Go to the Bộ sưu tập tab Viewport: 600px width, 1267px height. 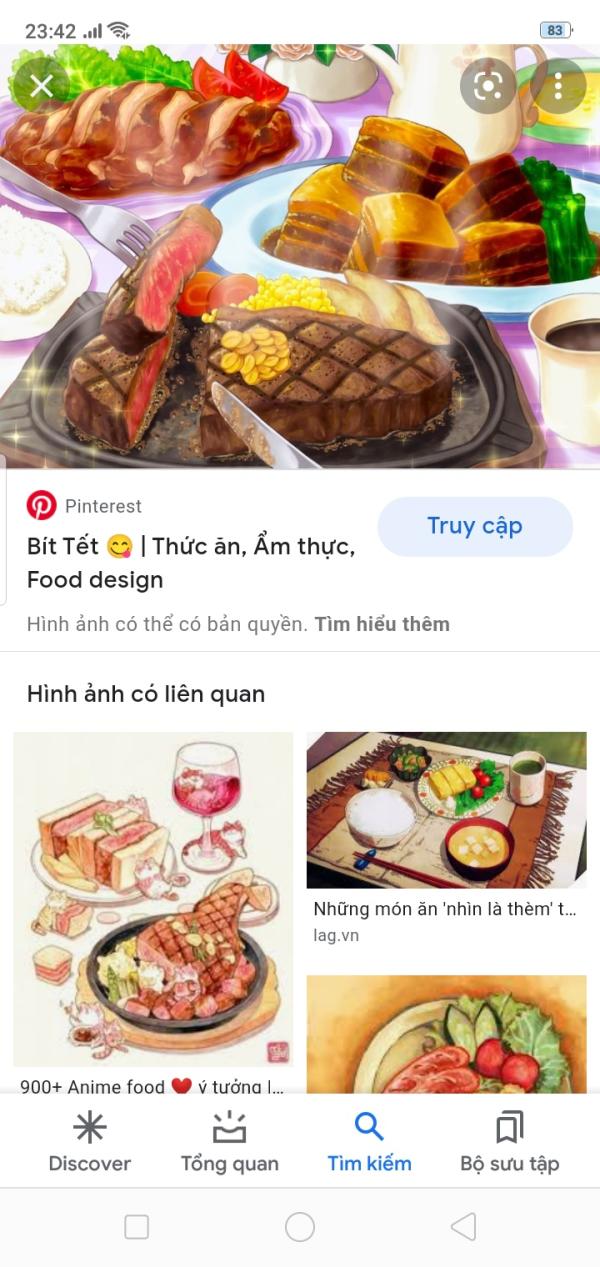[509, 1142]
